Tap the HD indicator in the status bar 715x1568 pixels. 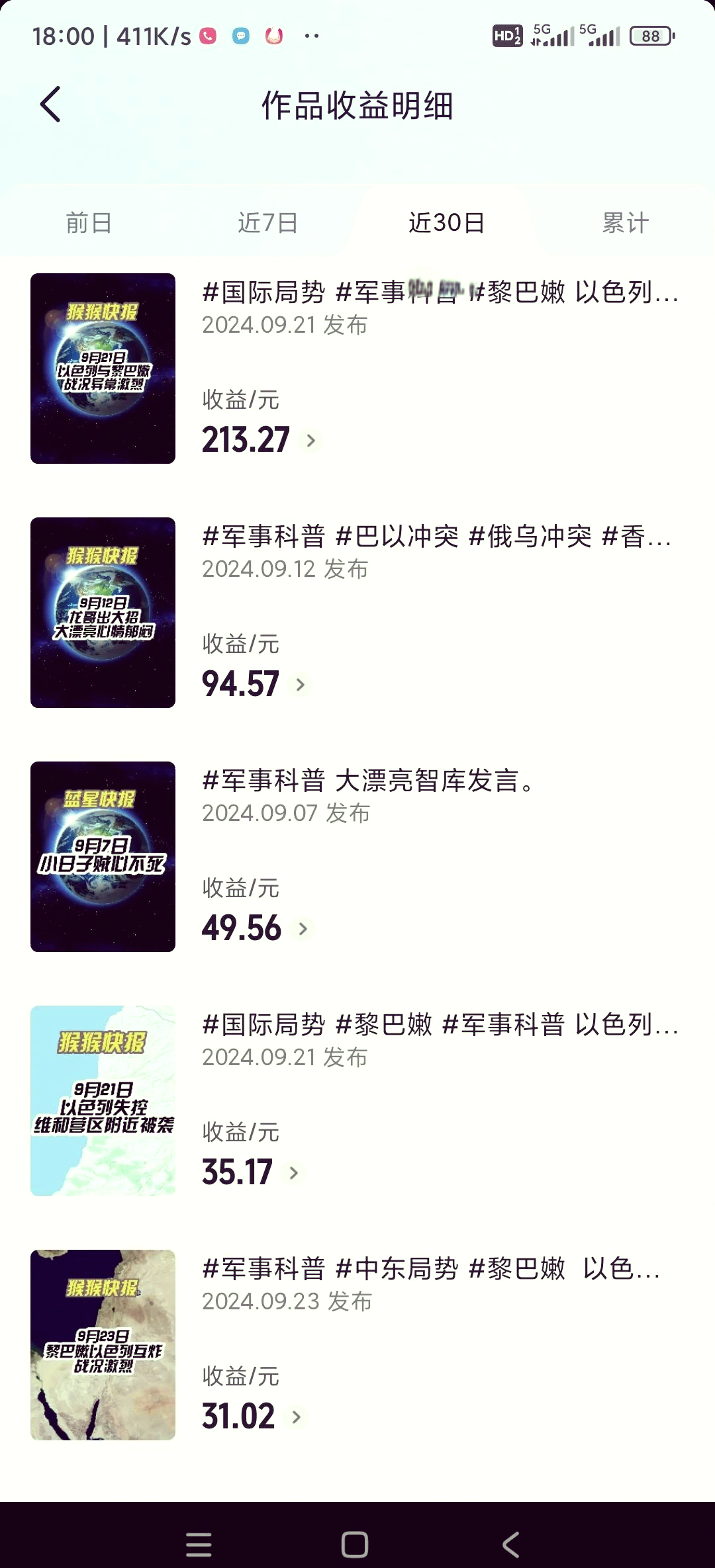[506, 35]
